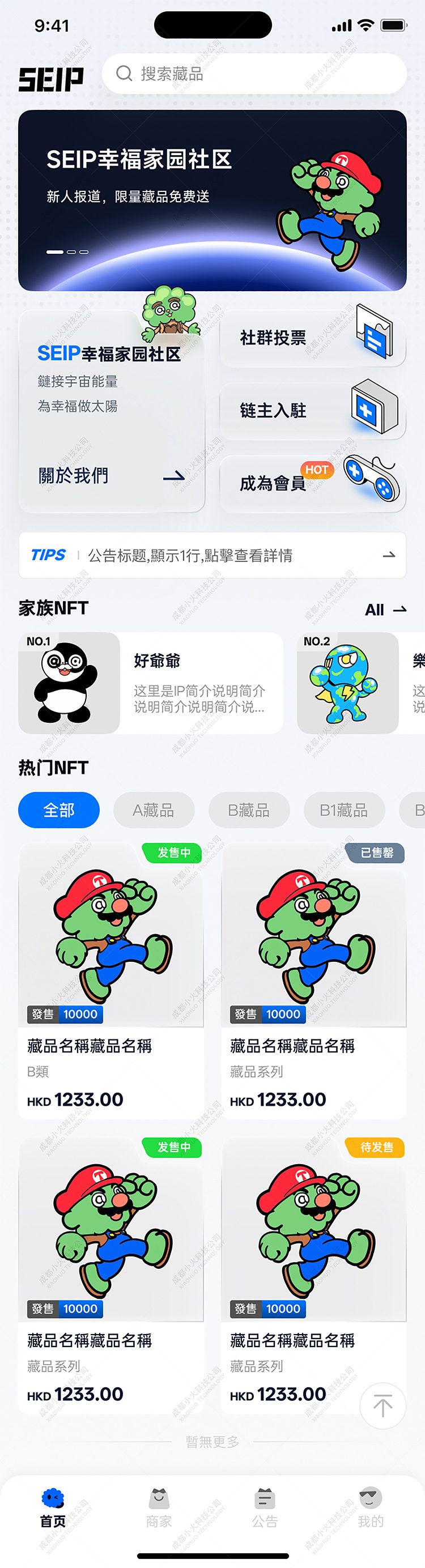Open the NO.2 family NFT card
425x1568 pixels.
(353, 683)
